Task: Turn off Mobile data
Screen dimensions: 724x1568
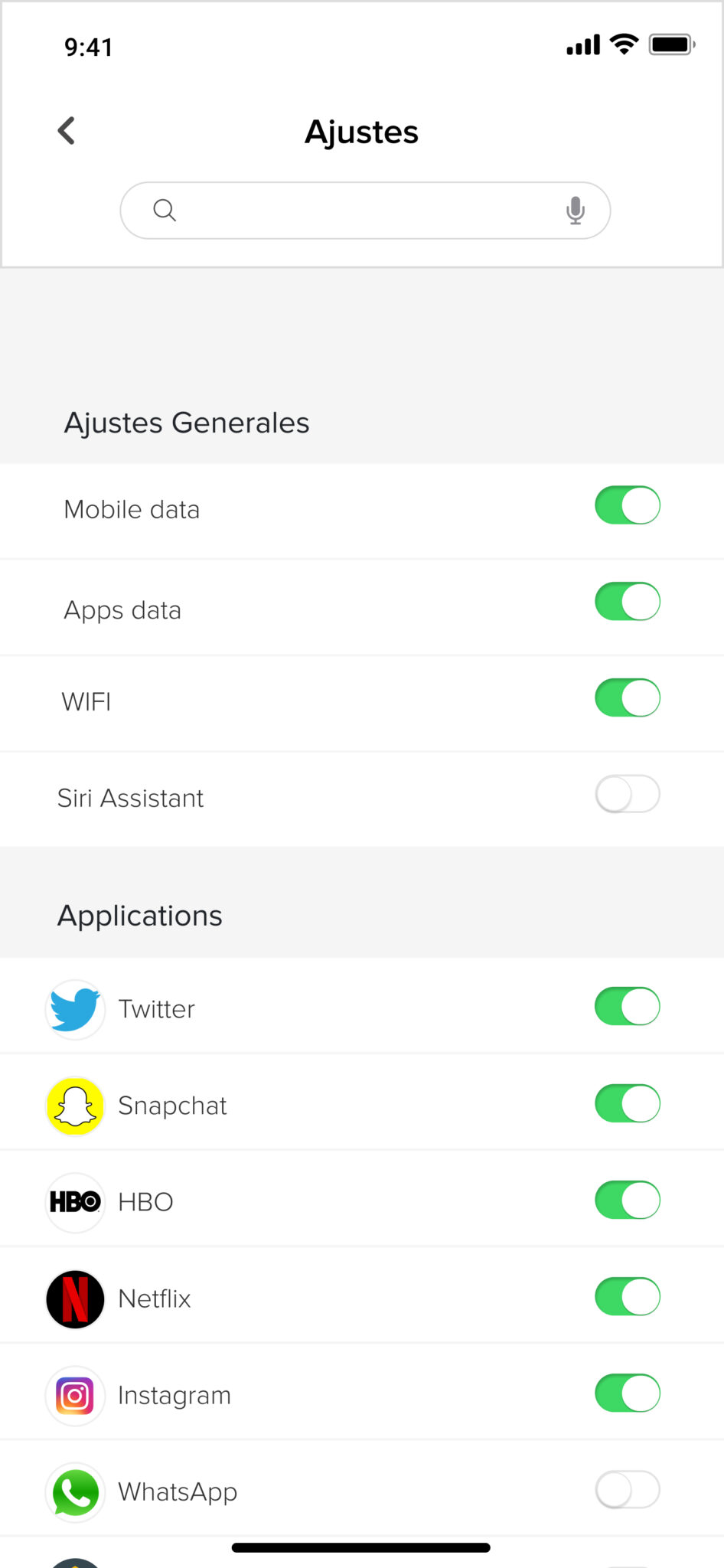Action: pos(628,505)
